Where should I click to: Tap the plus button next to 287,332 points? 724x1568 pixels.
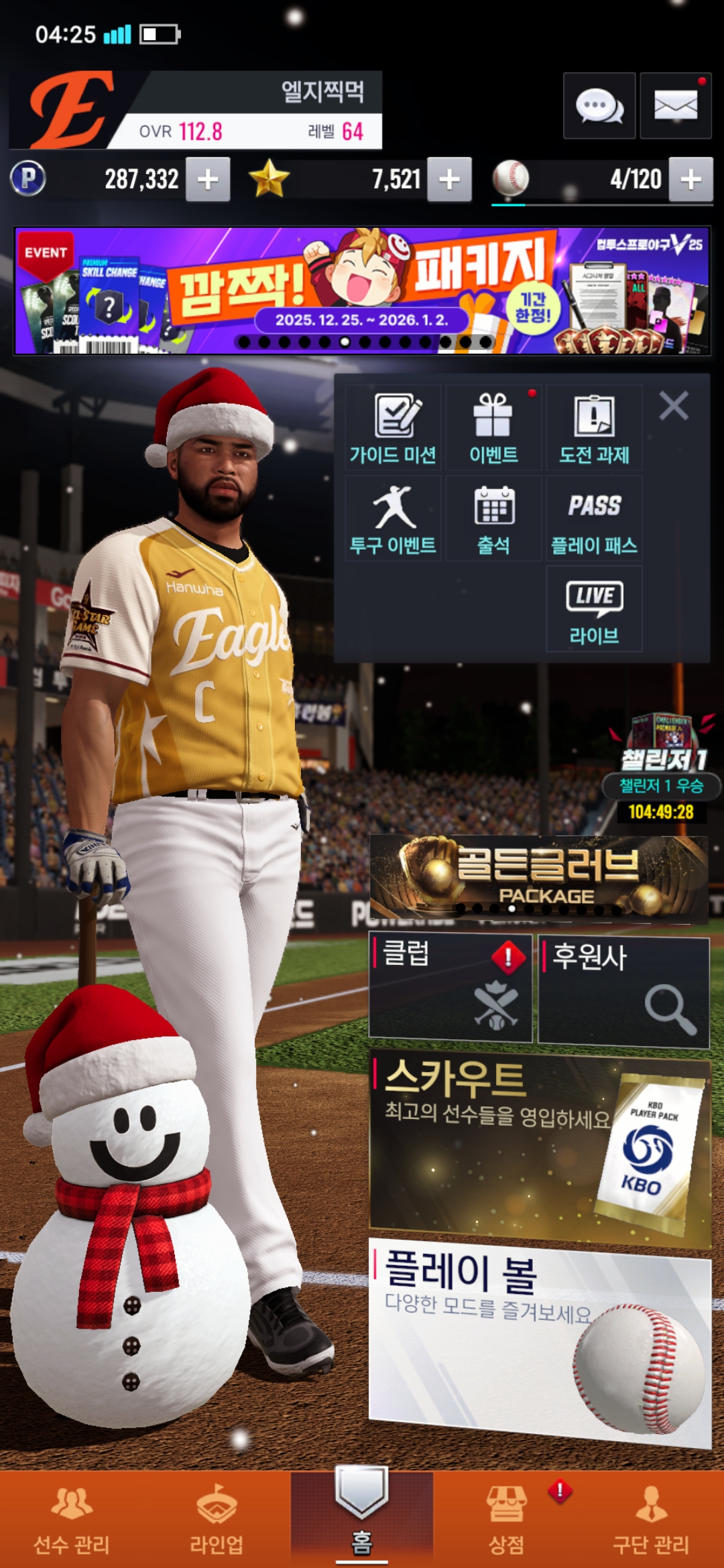pos(208,180)
